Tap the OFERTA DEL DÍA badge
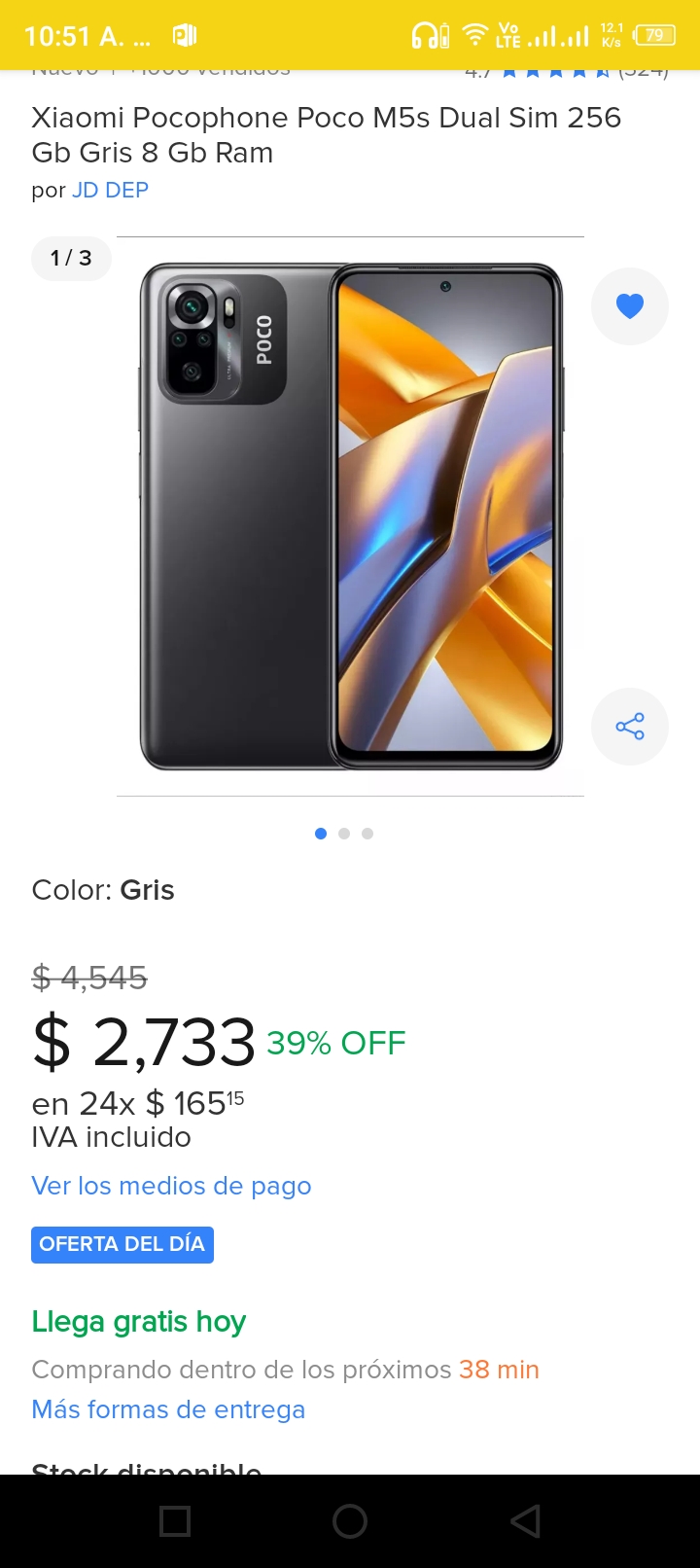Image resolution: width=700 pixels, height=1568 pixels. [122, 1244]
